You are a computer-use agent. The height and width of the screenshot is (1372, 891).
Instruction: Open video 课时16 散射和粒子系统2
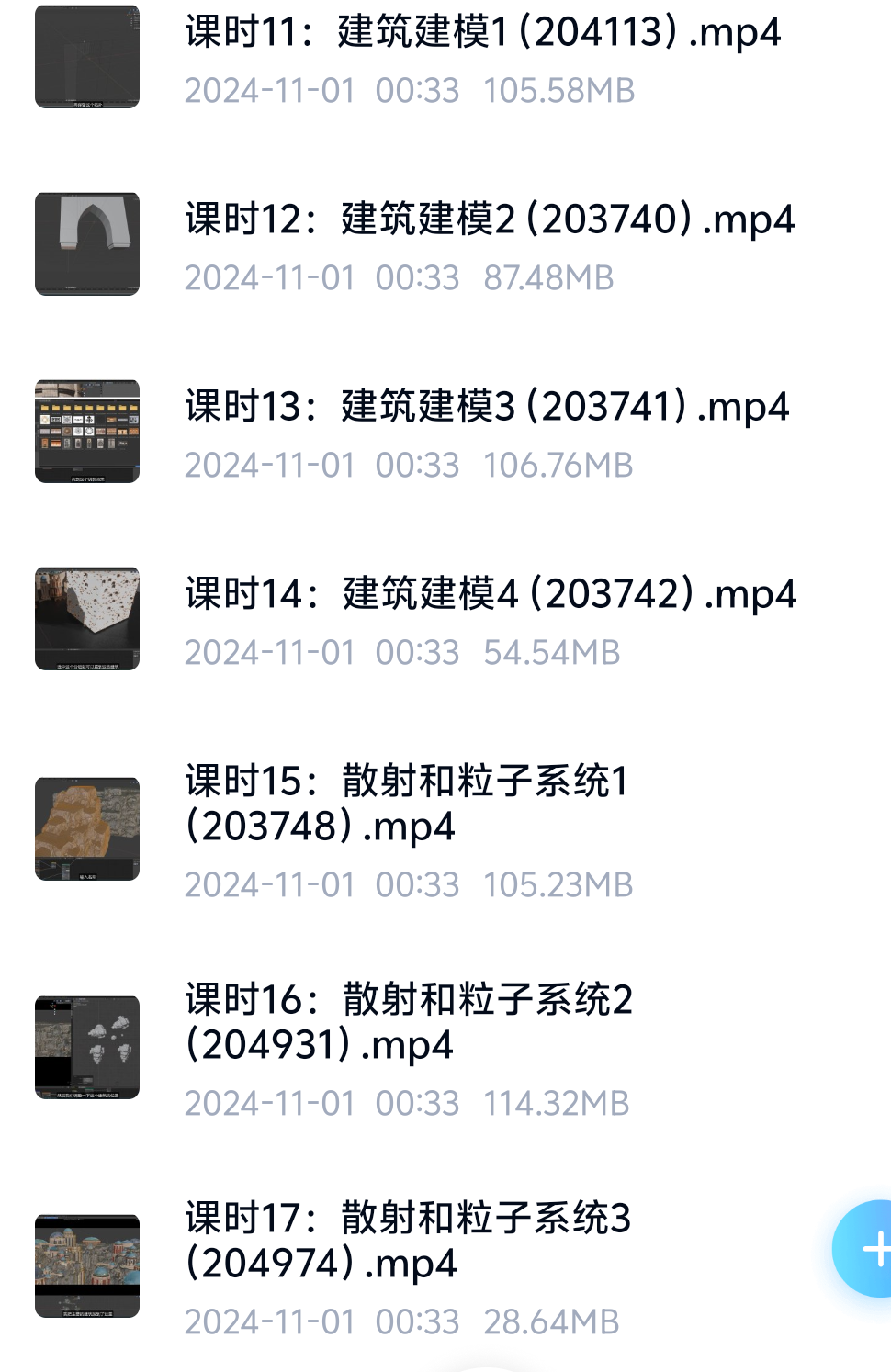pyautogui.click(x=445, y=1048)
